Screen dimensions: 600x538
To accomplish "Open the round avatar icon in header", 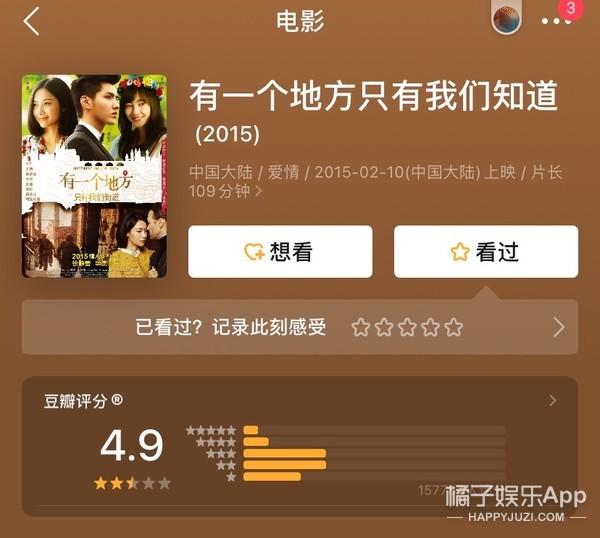I will tap(506, 20).
